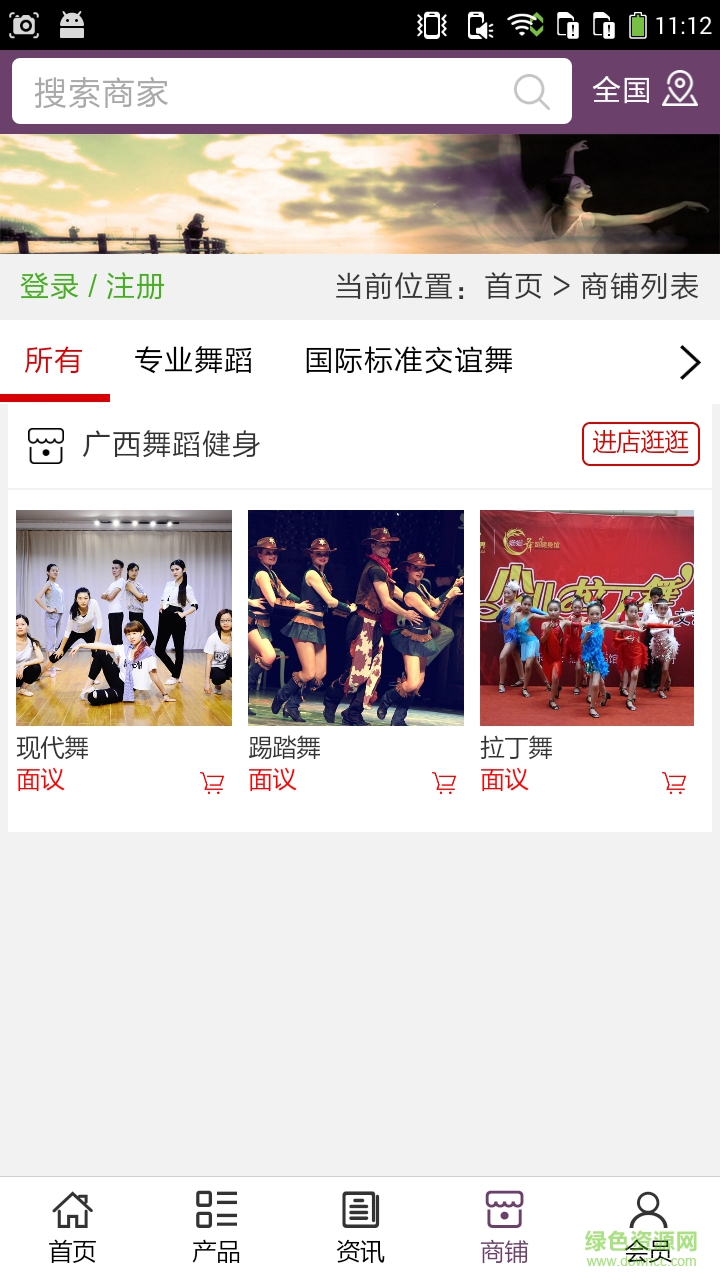Image resolution: width=720 pixels, height=1280 pixels.
Task: Open the 现代舞 product picture
Action: 124,617
